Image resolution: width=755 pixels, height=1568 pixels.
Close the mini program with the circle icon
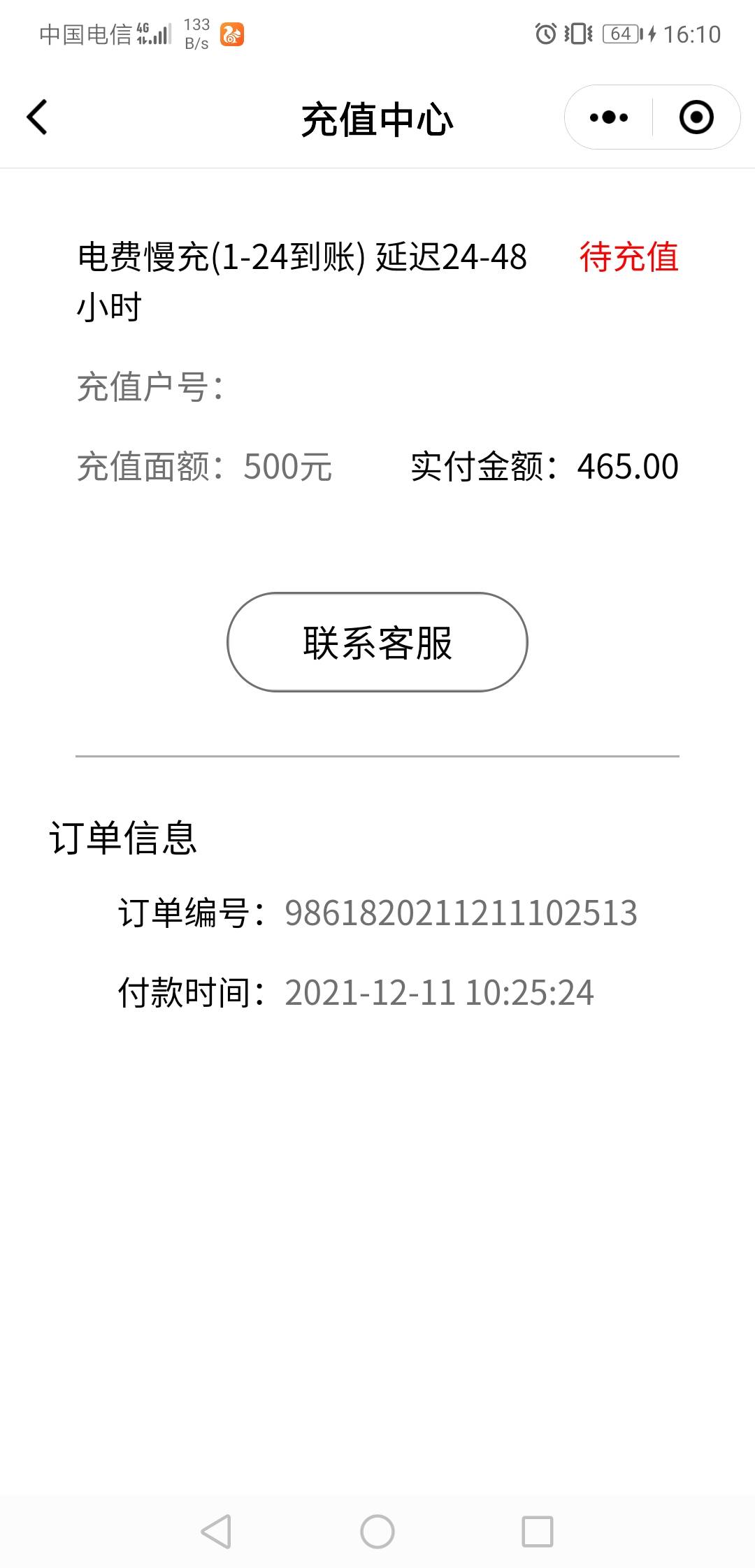(696, 117)
